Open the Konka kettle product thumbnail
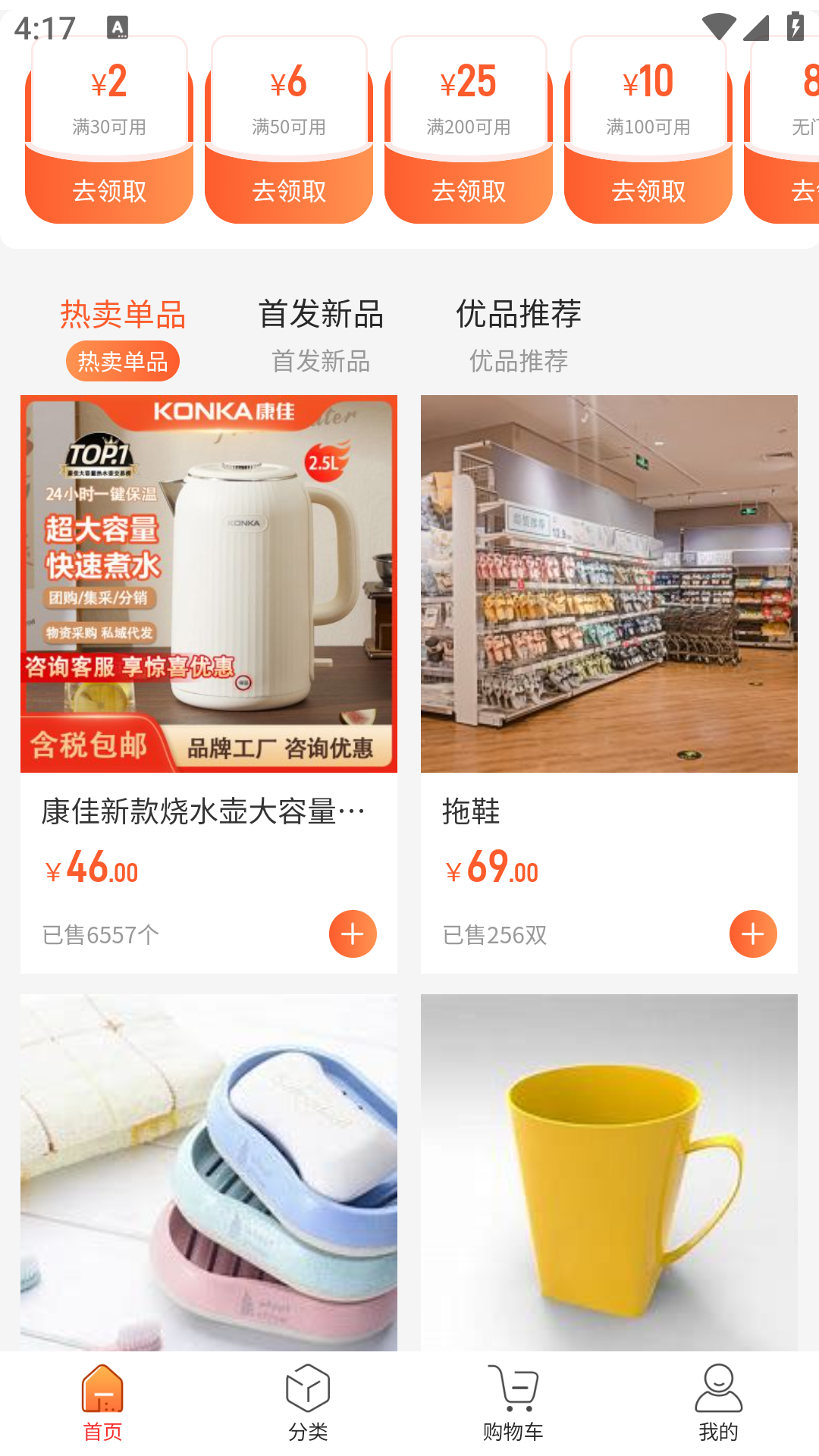Viewport: 819px width, 1456px height. pyautogui.click(x=209, y=584)
